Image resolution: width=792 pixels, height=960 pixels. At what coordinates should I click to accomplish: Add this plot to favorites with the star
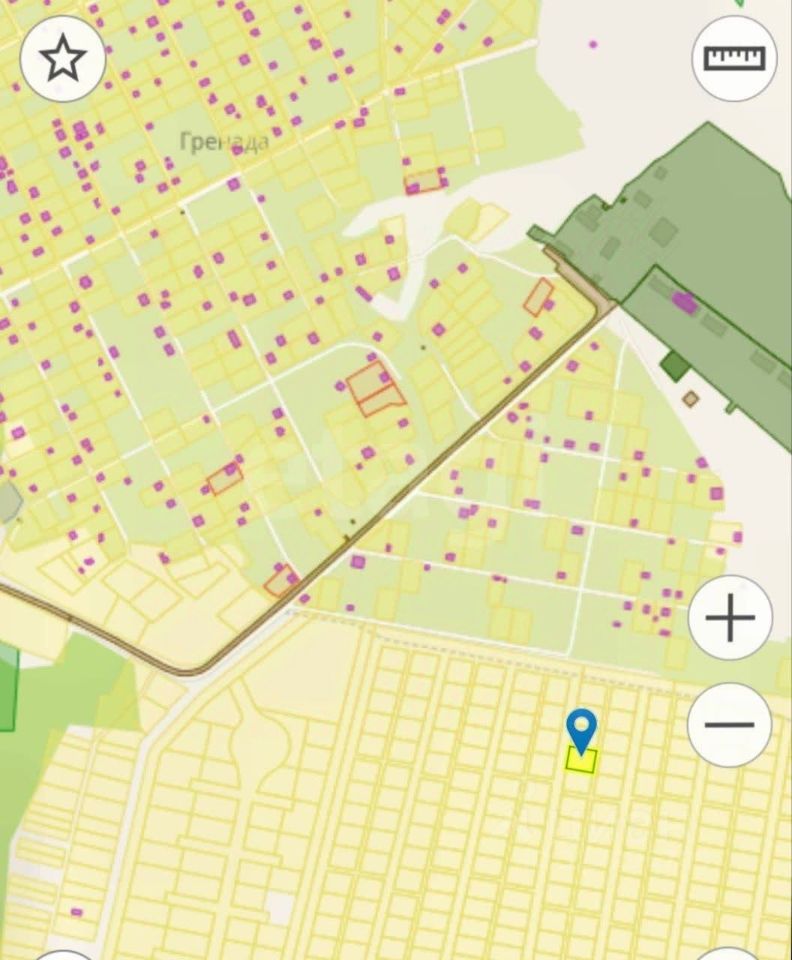click(x=62, y=60)
